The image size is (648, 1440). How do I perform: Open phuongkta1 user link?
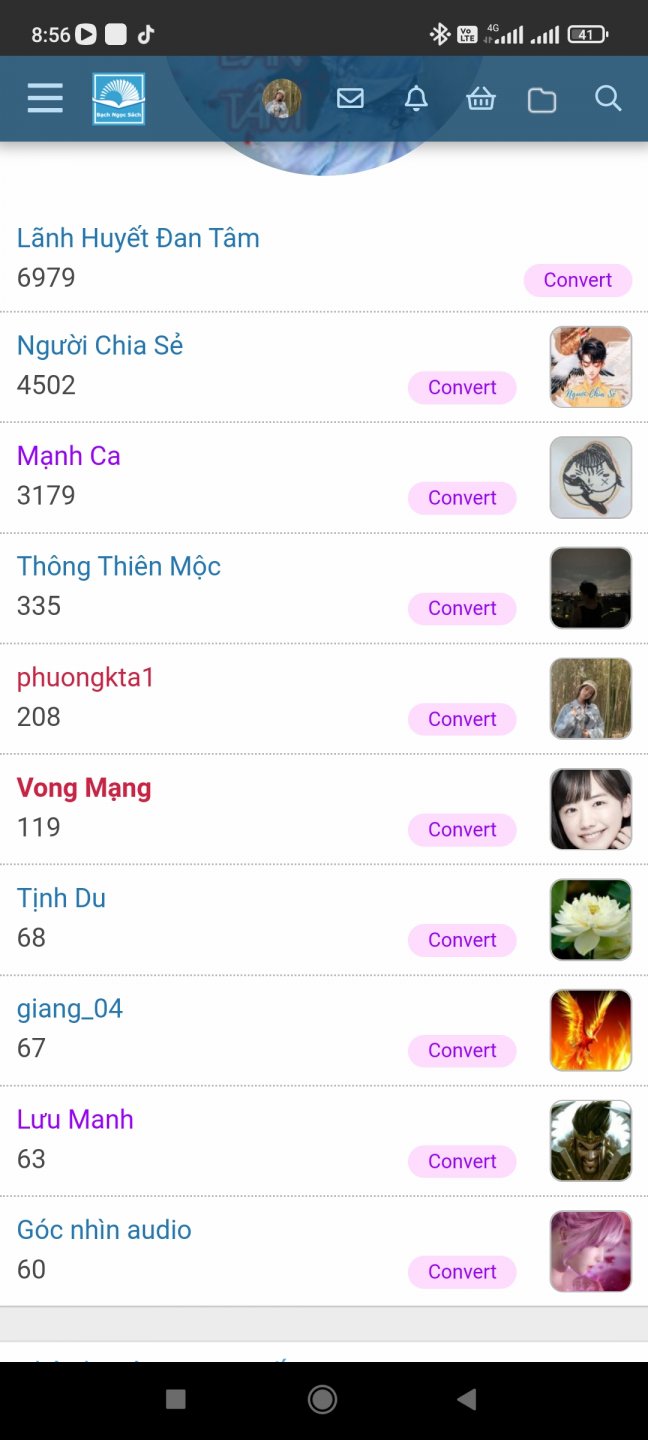pyautogui.click(x=86, y=678)
